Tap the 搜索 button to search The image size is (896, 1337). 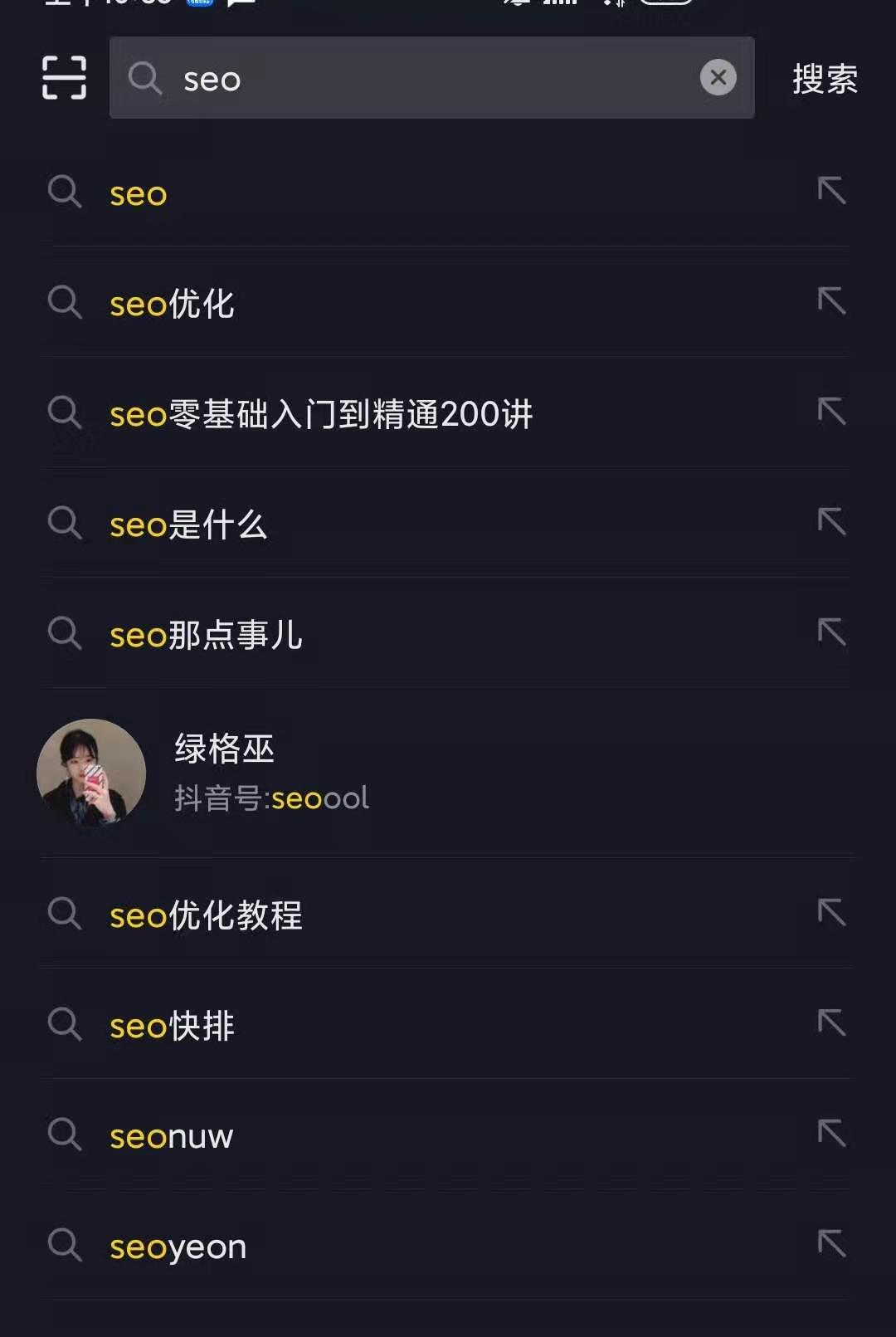tap(824, 78)
